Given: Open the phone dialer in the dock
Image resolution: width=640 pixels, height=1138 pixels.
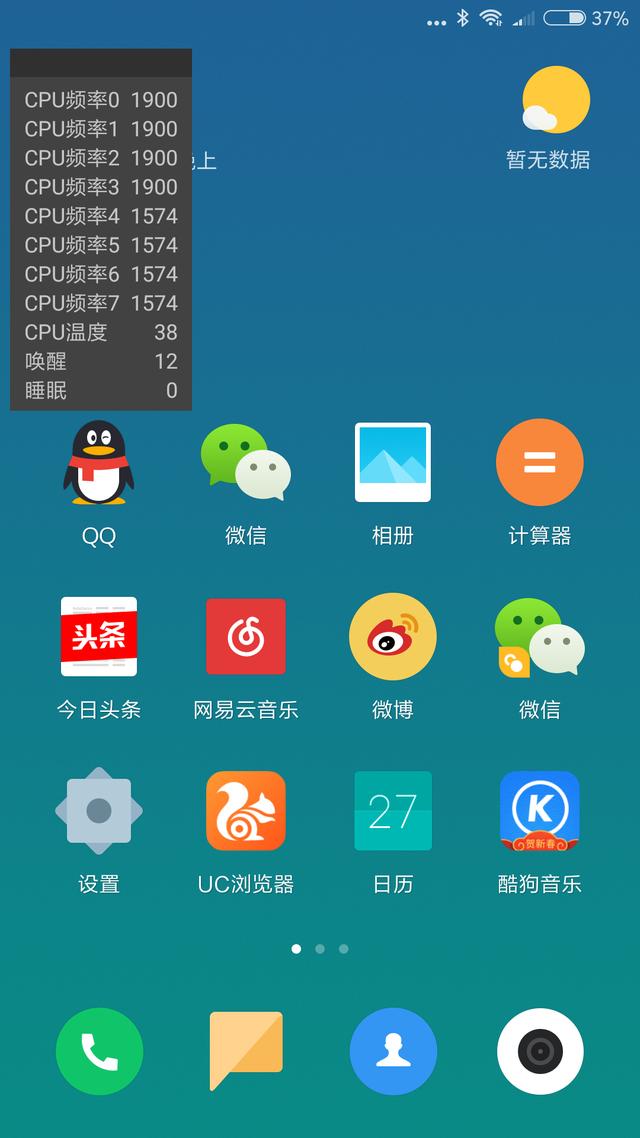Looking at the screenshot, I should click(x=99, y=1051).
